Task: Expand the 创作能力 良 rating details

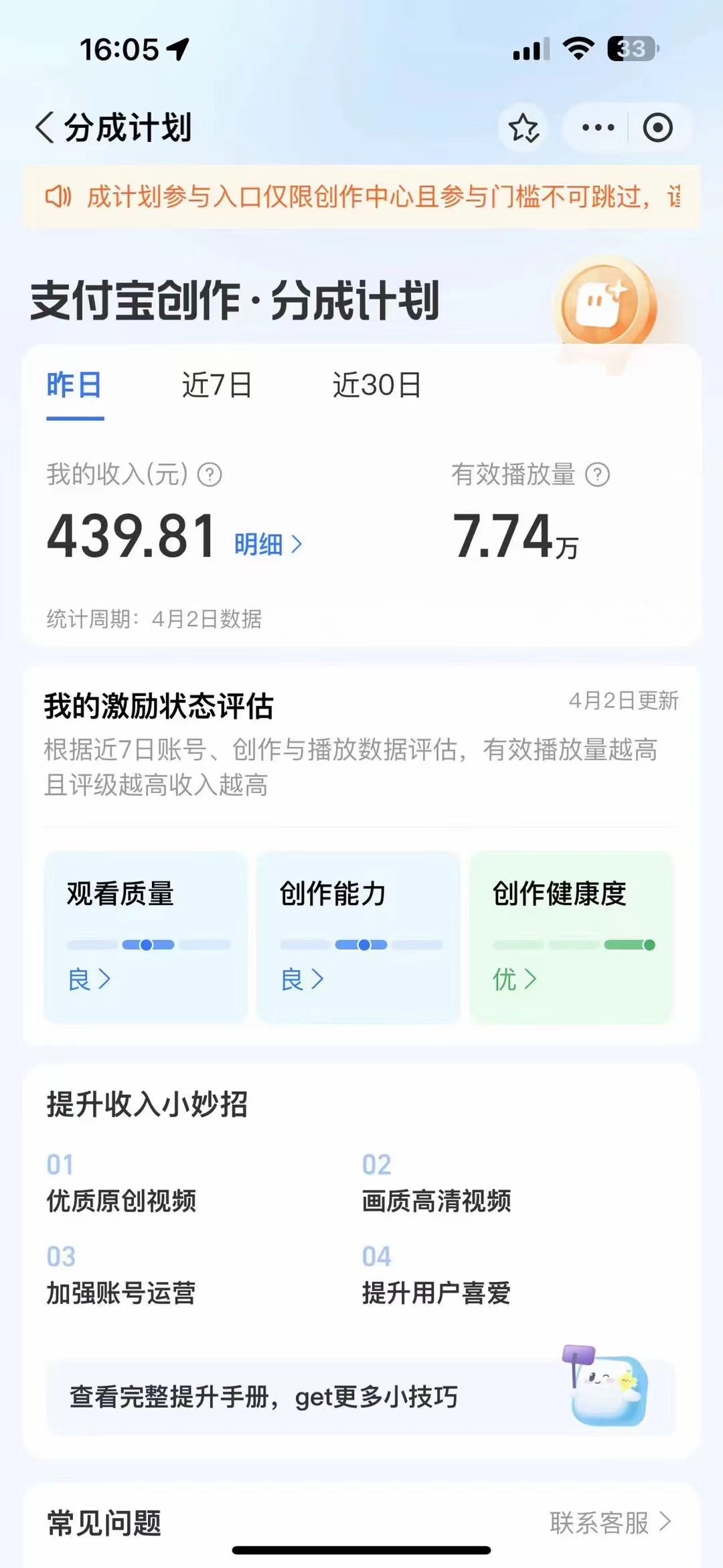Action: coord(303,980)
